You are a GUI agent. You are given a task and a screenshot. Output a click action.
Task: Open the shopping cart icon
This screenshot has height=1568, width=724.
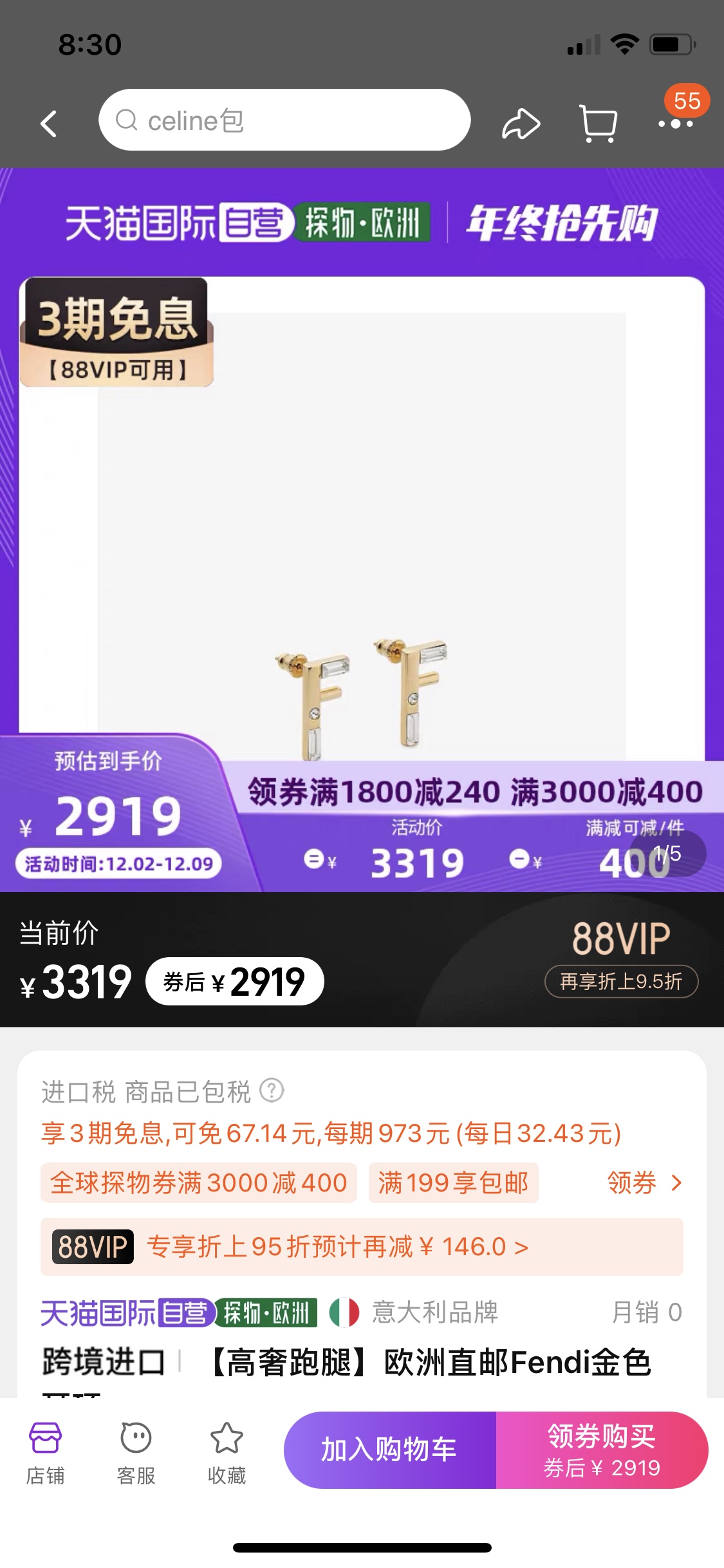click(599, 123)
